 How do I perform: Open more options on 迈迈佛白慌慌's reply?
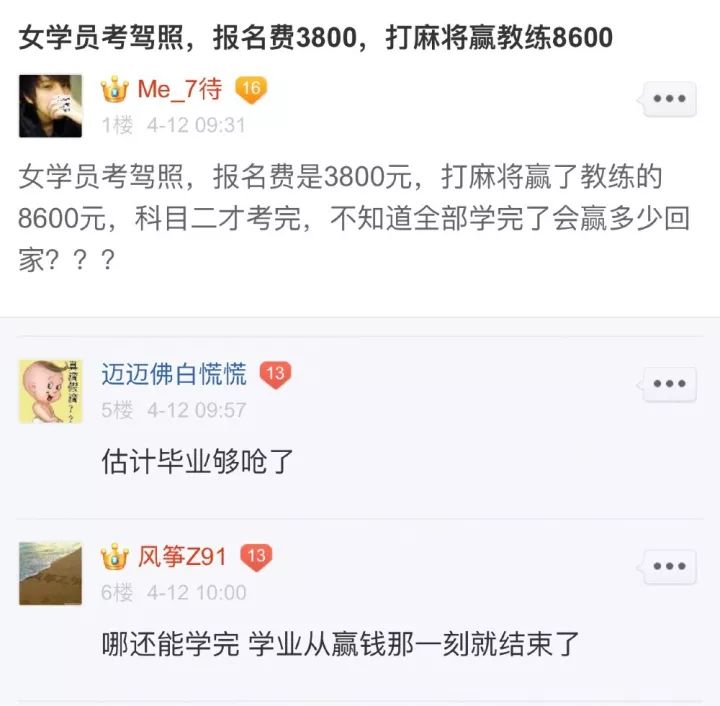tap(669, 384)
